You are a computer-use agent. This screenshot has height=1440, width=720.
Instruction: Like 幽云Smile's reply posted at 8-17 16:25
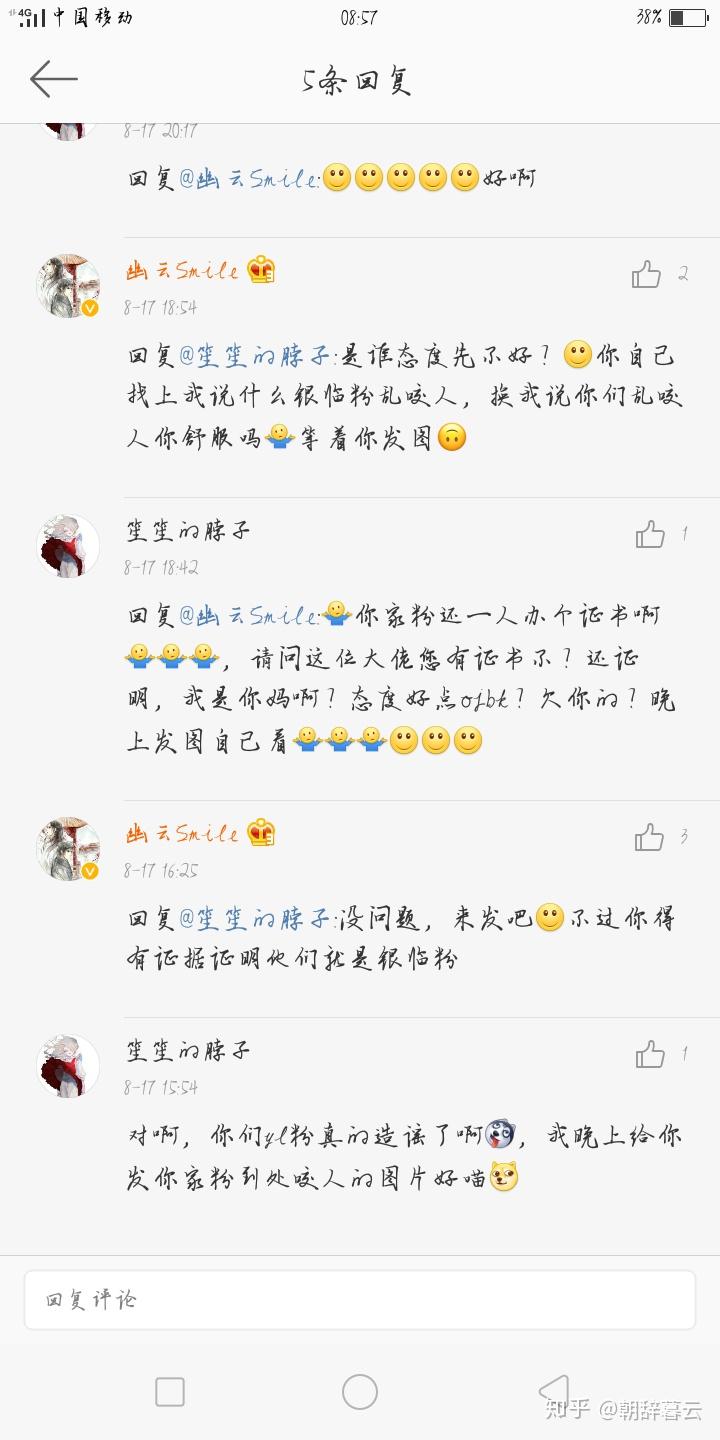pyautogui.click(x=649, y=837)
